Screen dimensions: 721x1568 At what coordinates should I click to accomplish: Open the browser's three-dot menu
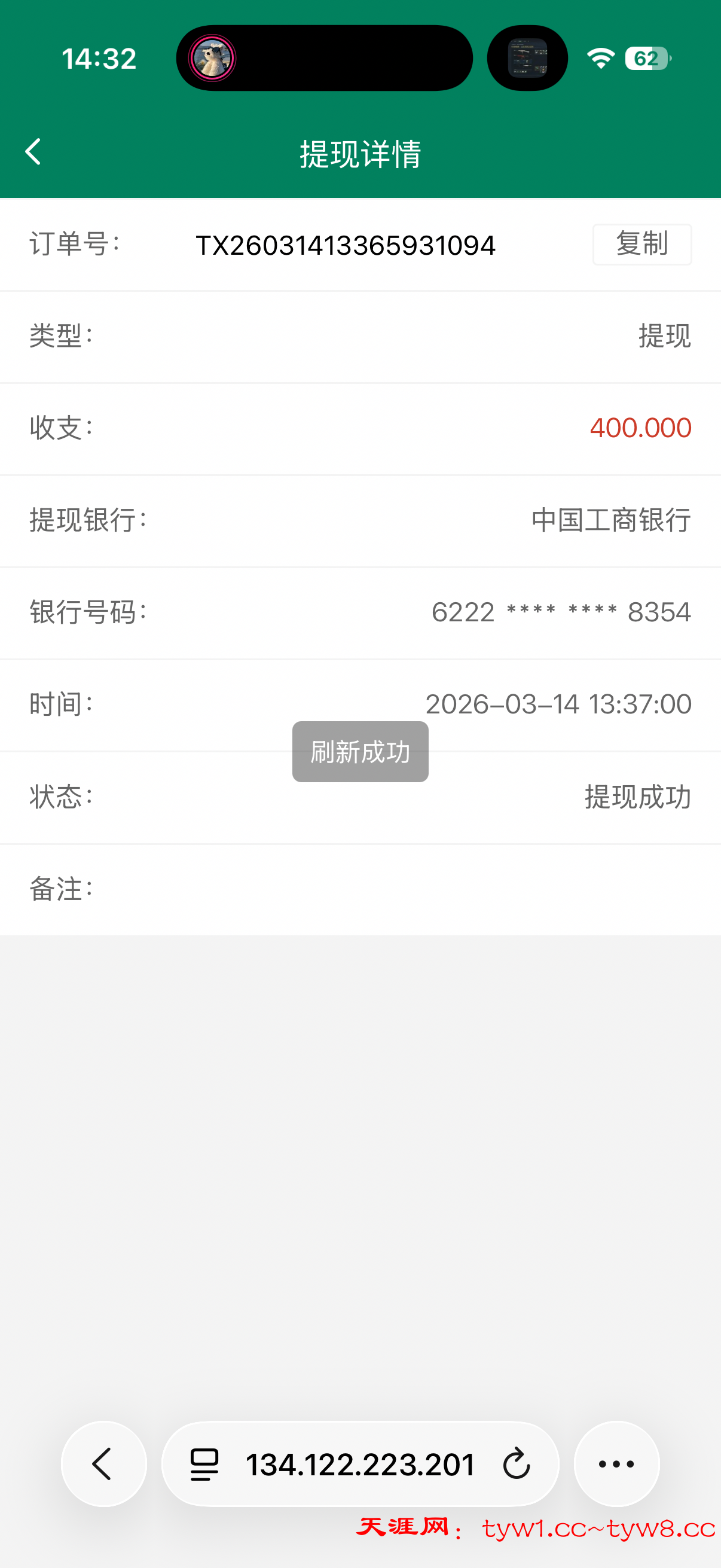(616, 1463)
